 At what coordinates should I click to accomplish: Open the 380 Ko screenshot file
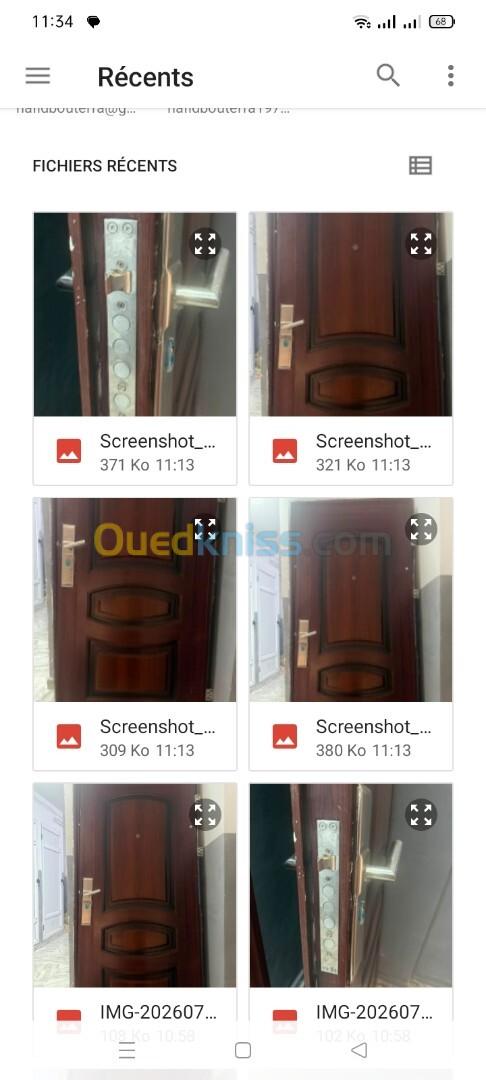[x=351, y=634]
